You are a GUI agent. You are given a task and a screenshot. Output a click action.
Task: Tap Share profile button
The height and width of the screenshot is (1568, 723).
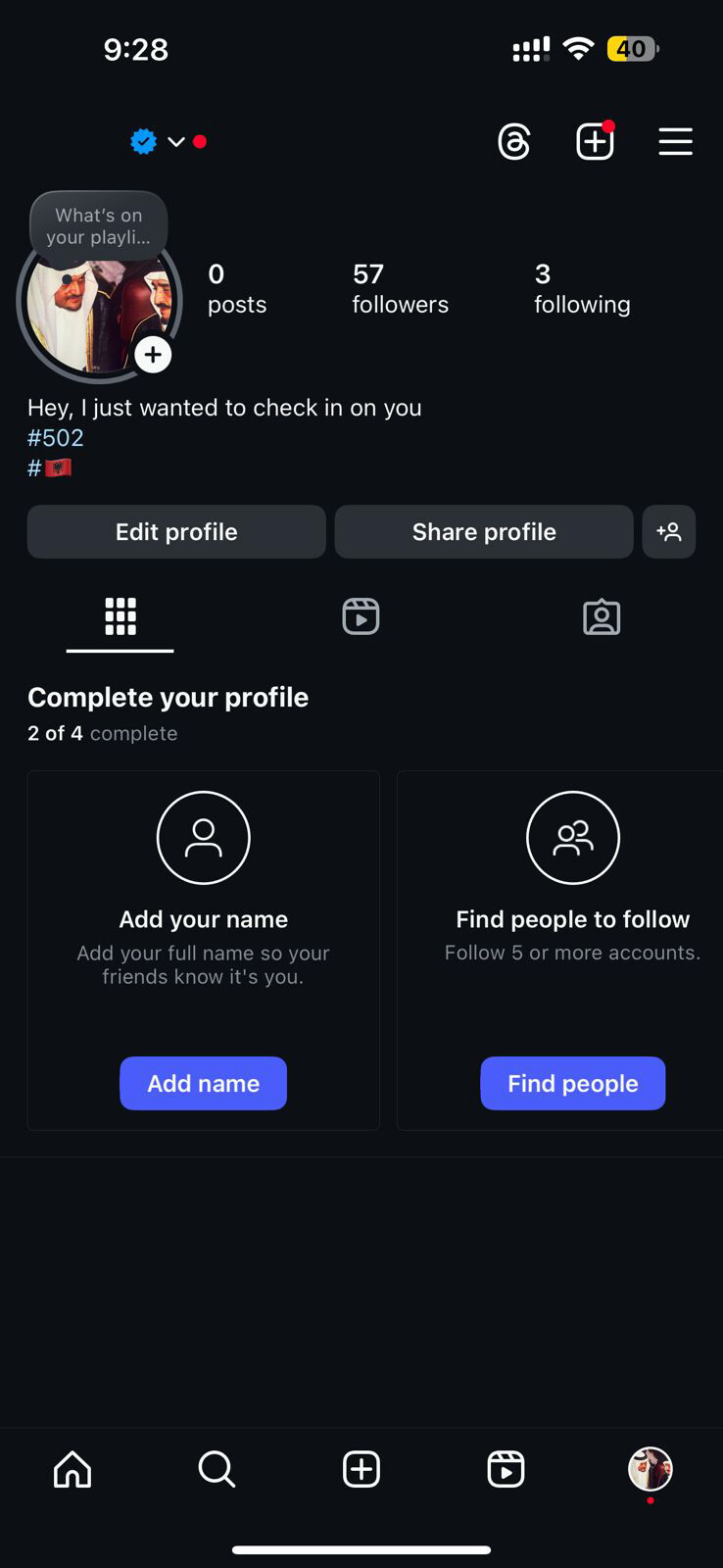(484, 532)
